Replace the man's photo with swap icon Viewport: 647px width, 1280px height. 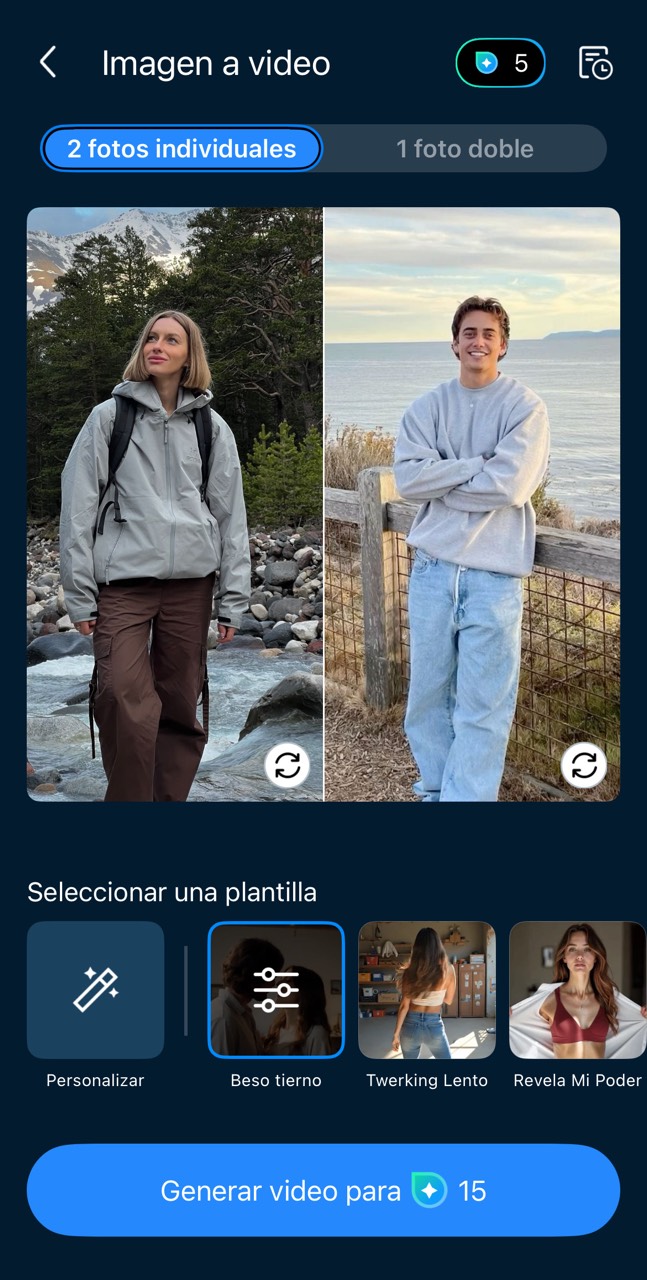(584, 766)
